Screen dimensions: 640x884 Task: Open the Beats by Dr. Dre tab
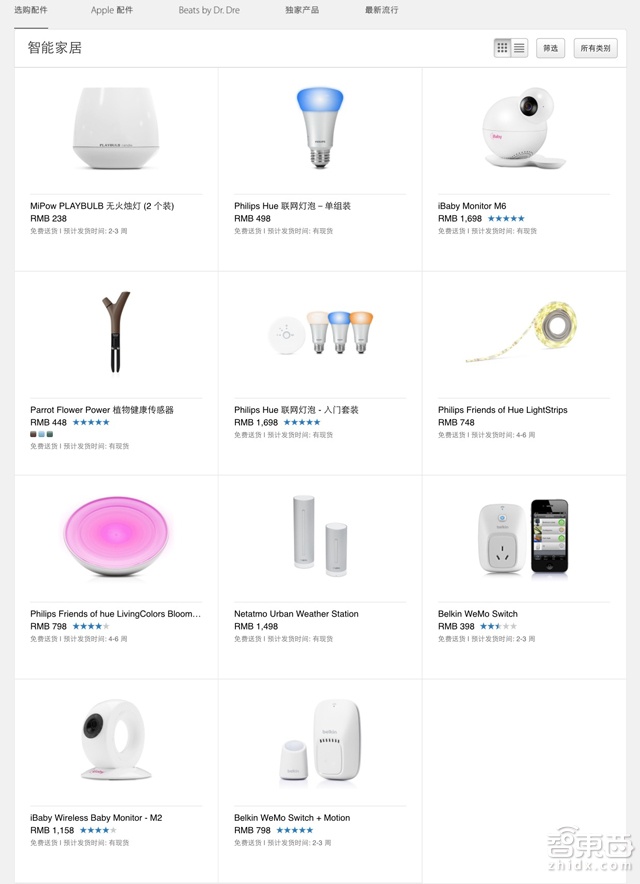[209, 10]
